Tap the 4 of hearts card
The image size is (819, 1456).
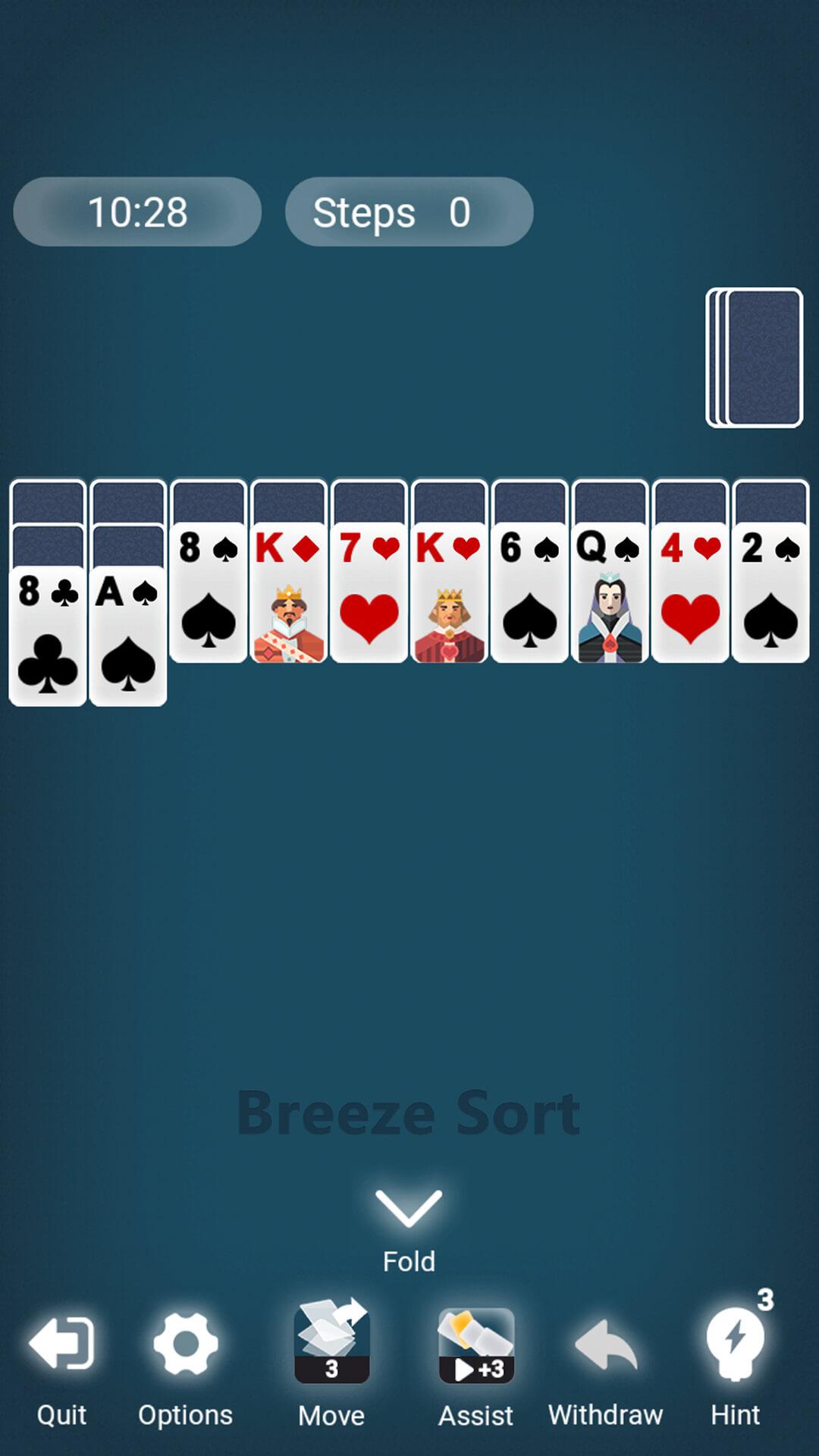point(691,593)
